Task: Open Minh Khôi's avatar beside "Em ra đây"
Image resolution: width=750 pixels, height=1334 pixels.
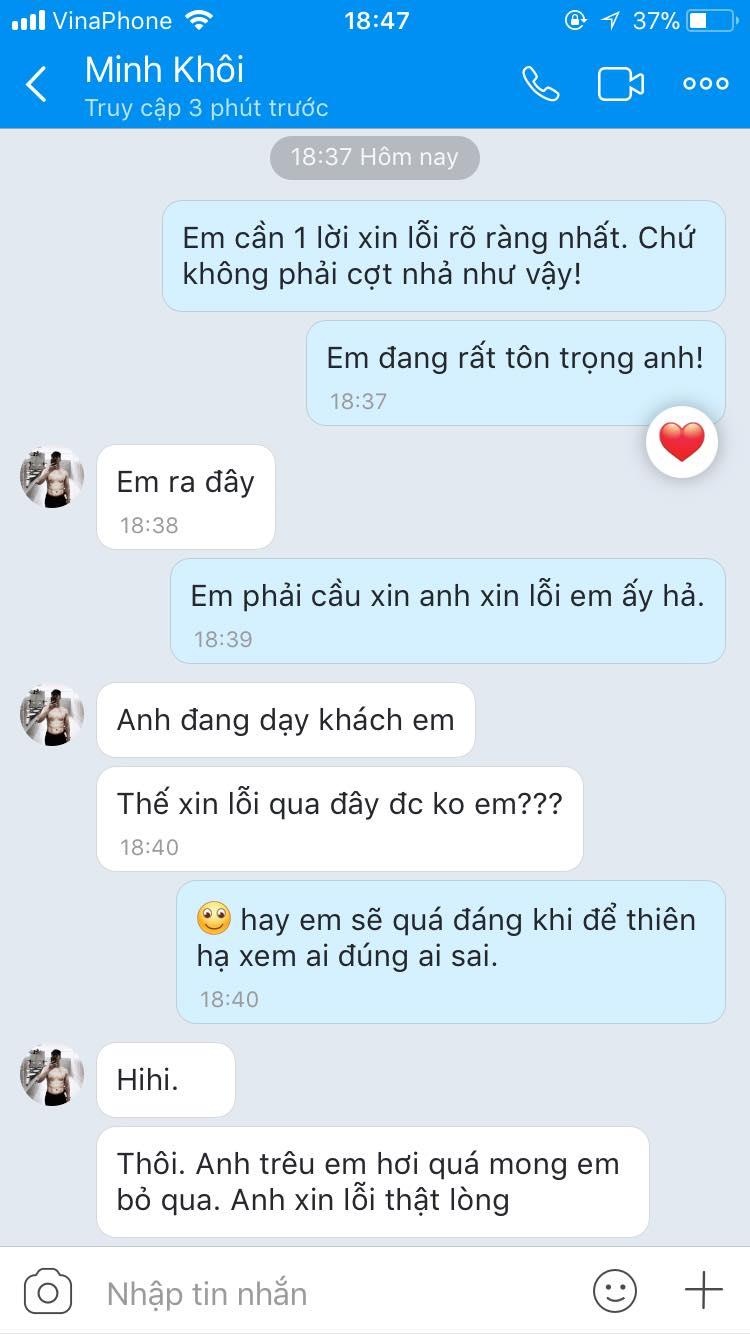Action: pyautogui.click(x=52, y=477)
